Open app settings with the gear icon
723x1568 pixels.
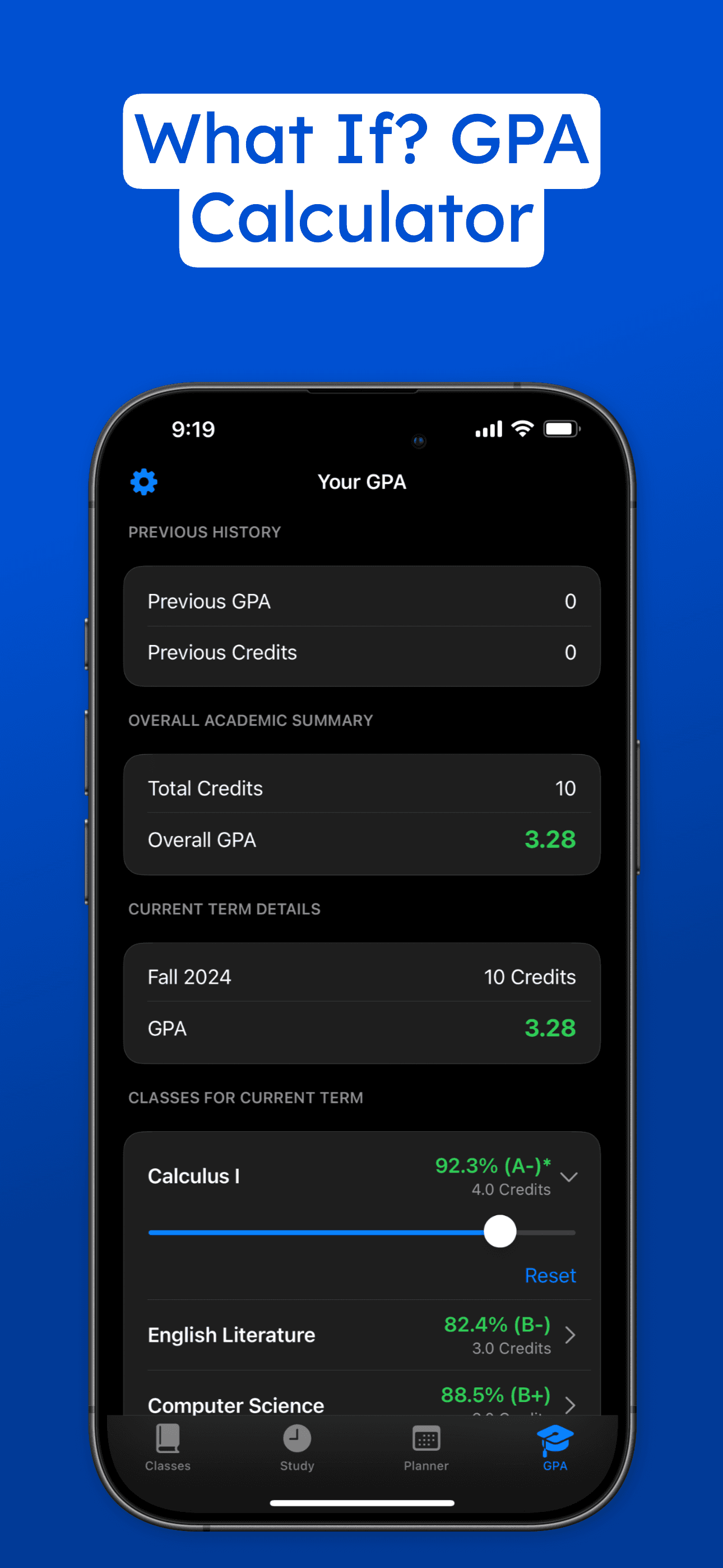coord(143,482)
